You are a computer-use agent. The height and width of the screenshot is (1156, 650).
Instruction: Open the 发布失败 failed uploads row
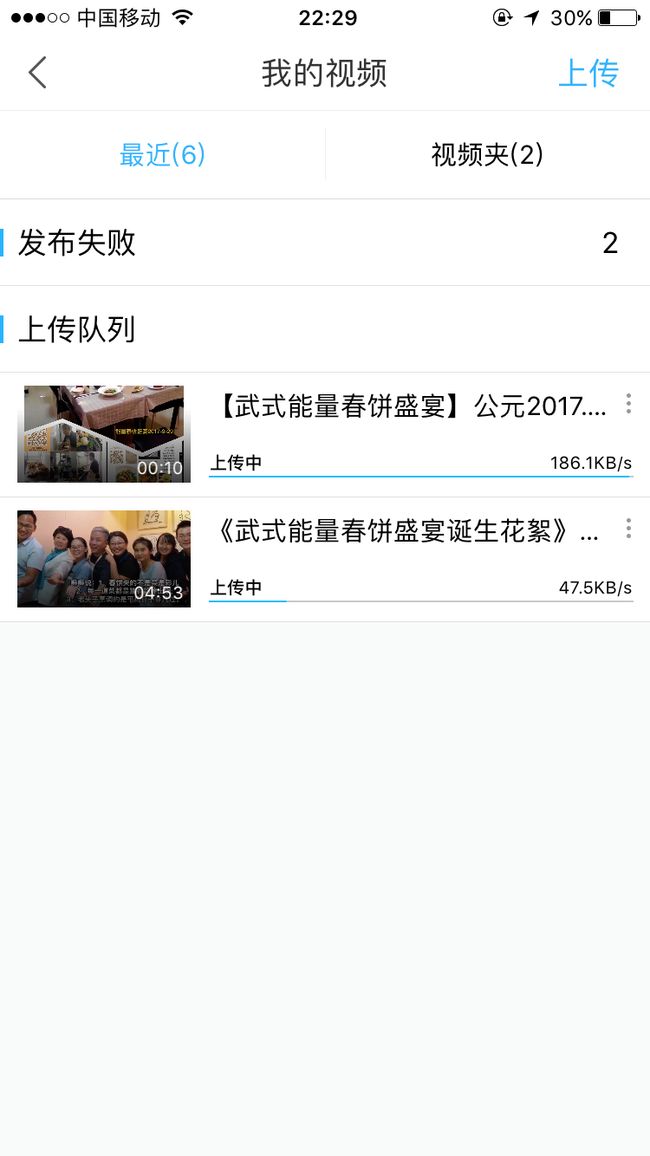325,243
